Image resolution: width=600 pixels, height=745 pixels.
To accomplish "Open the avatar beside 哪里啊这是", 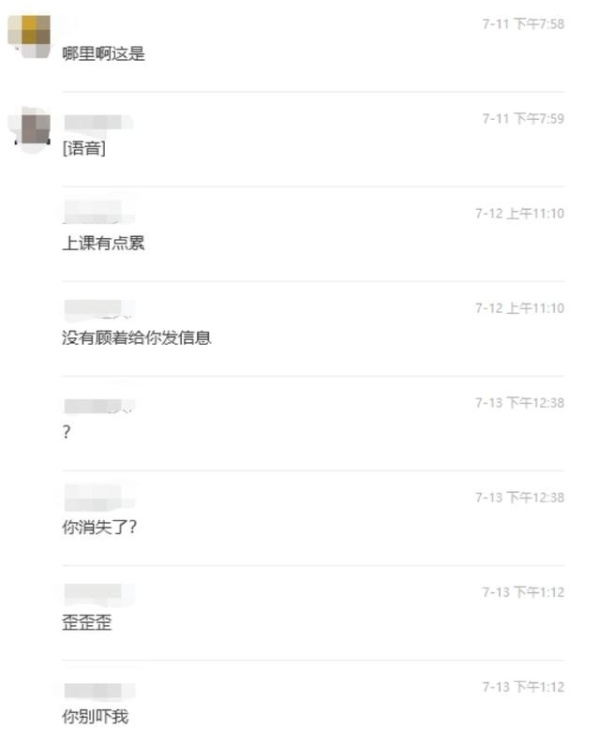I will click(29, 34).
